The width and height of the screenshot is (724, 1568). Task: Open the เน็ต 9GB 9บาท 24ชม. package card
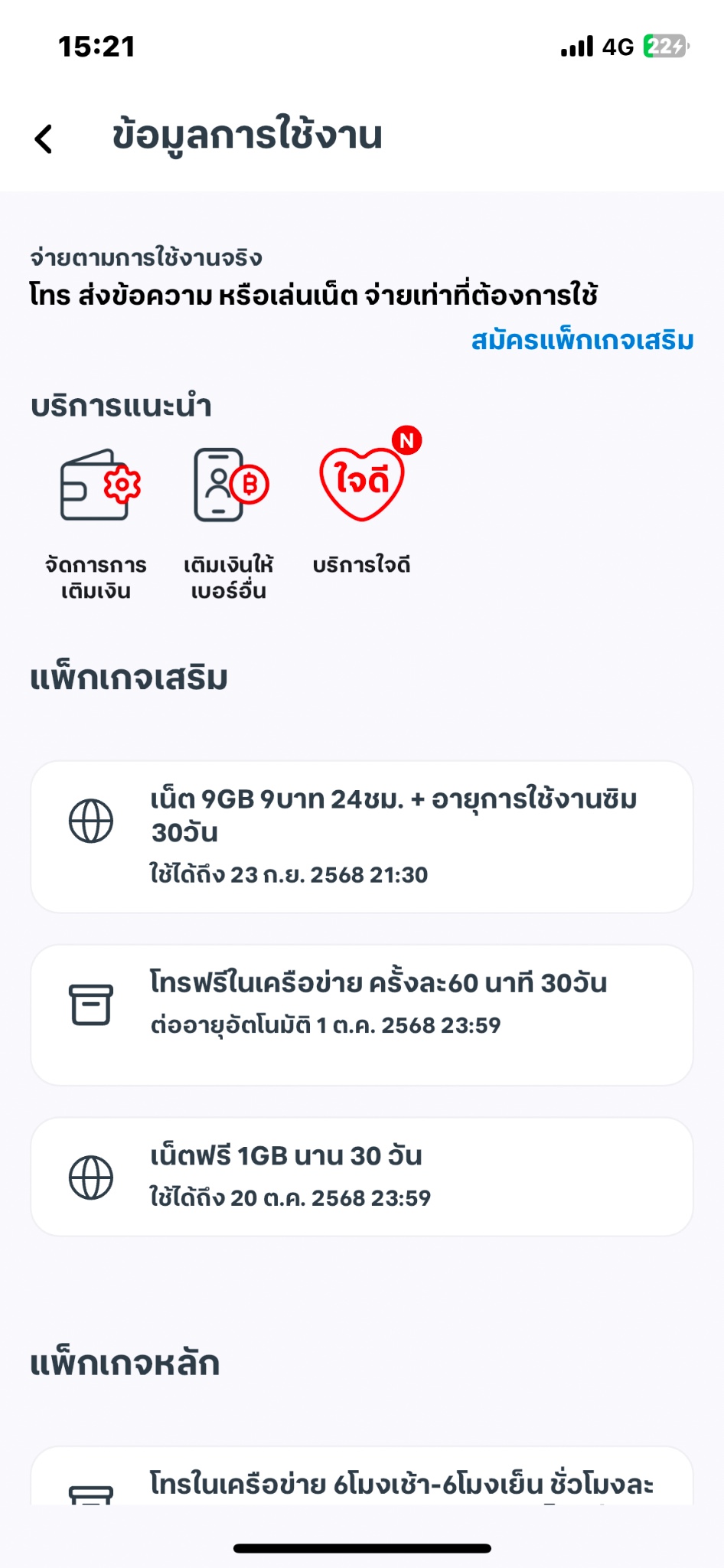pos(362,837)
